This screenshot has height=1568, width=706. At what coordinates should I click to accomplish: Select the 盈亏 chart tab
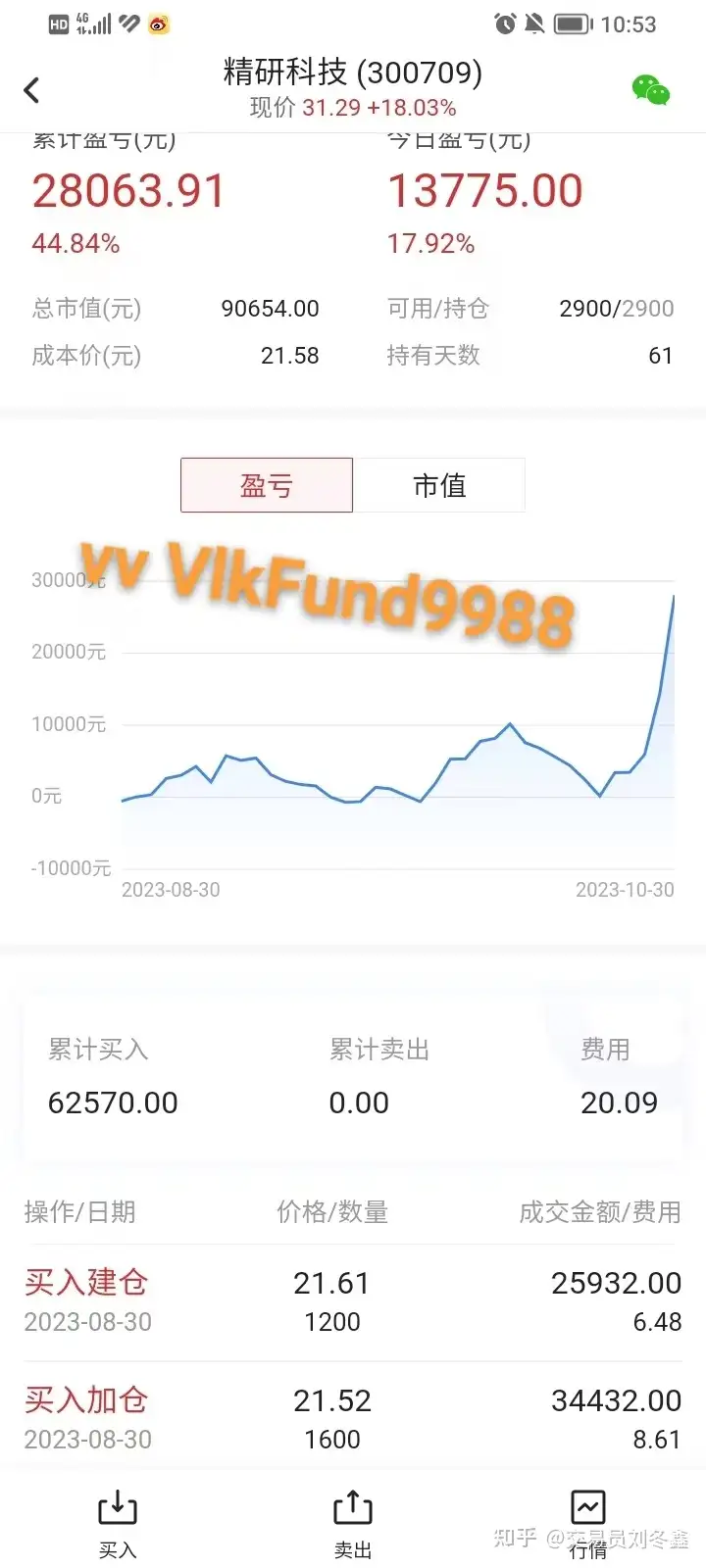coord(267,485)
